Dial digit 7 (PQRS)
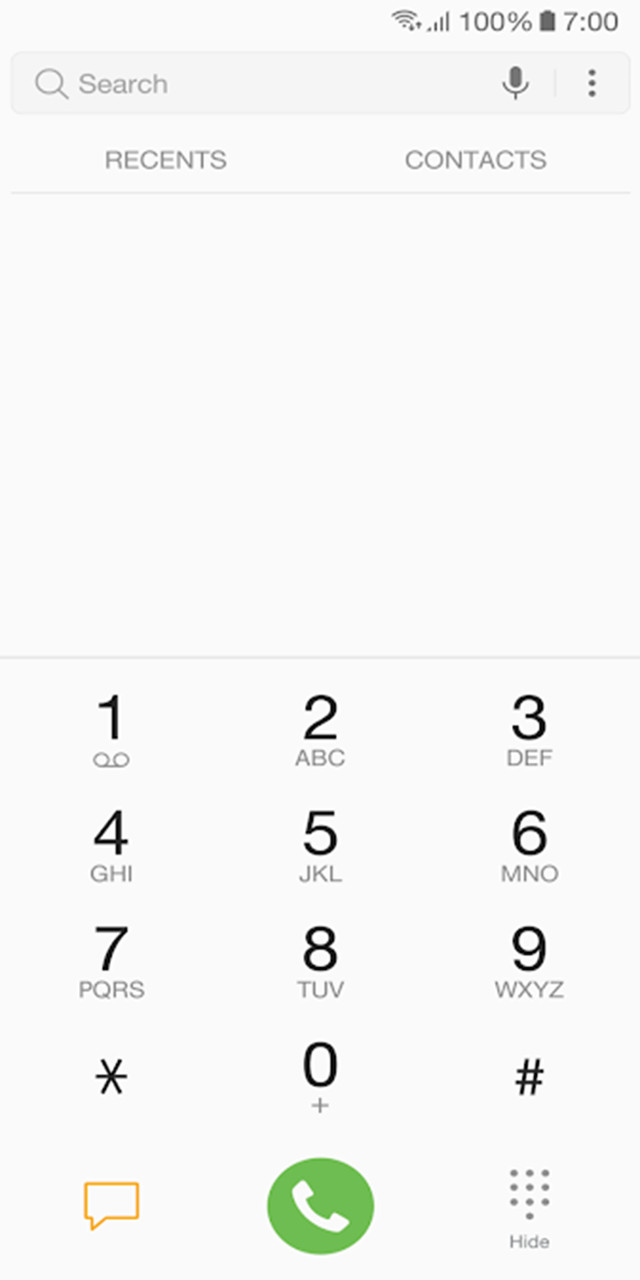This screenshot has height=1280, width=640. pyautogui.click(x=111, y=961)
